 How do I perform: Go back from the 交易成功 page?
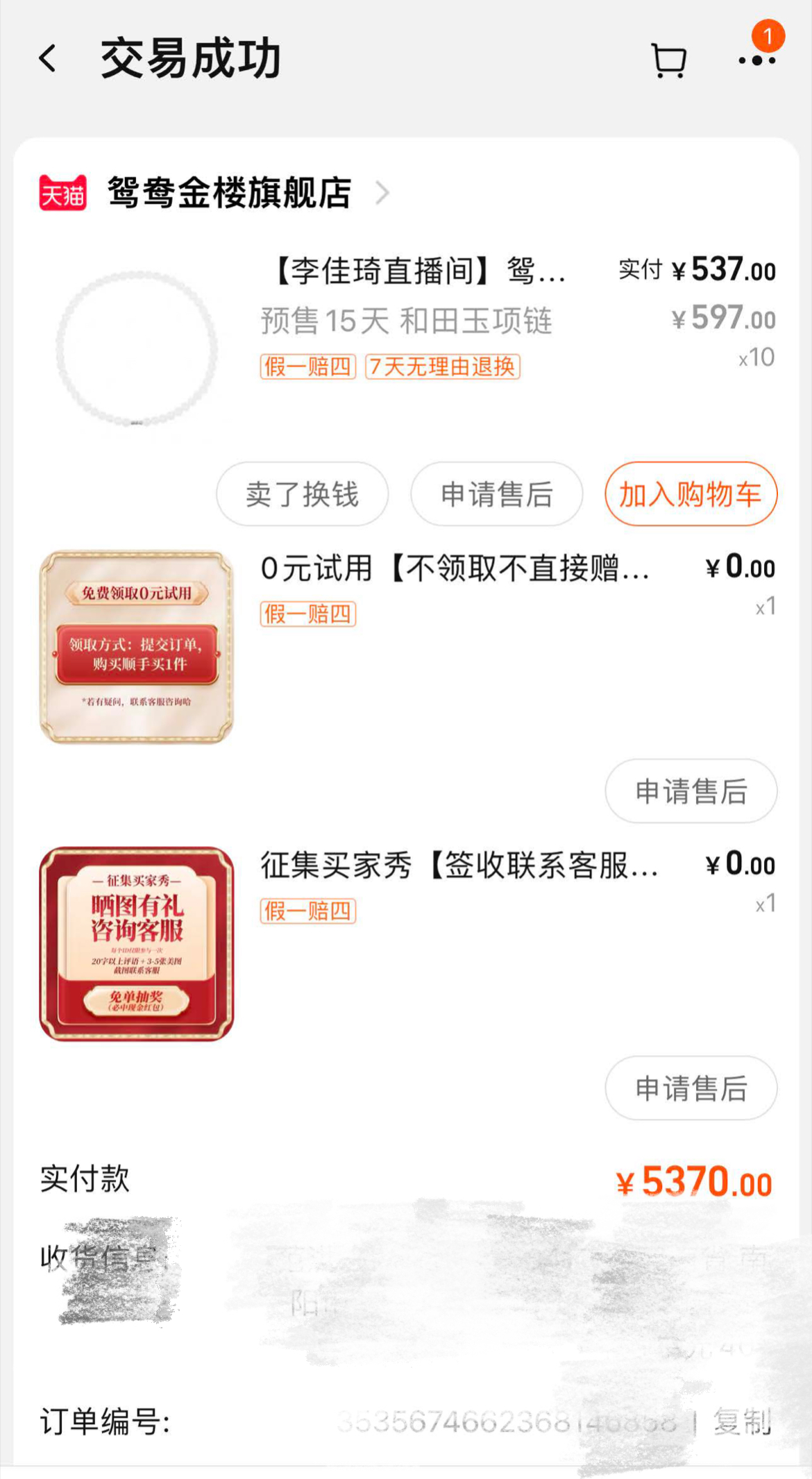point(48,59)
